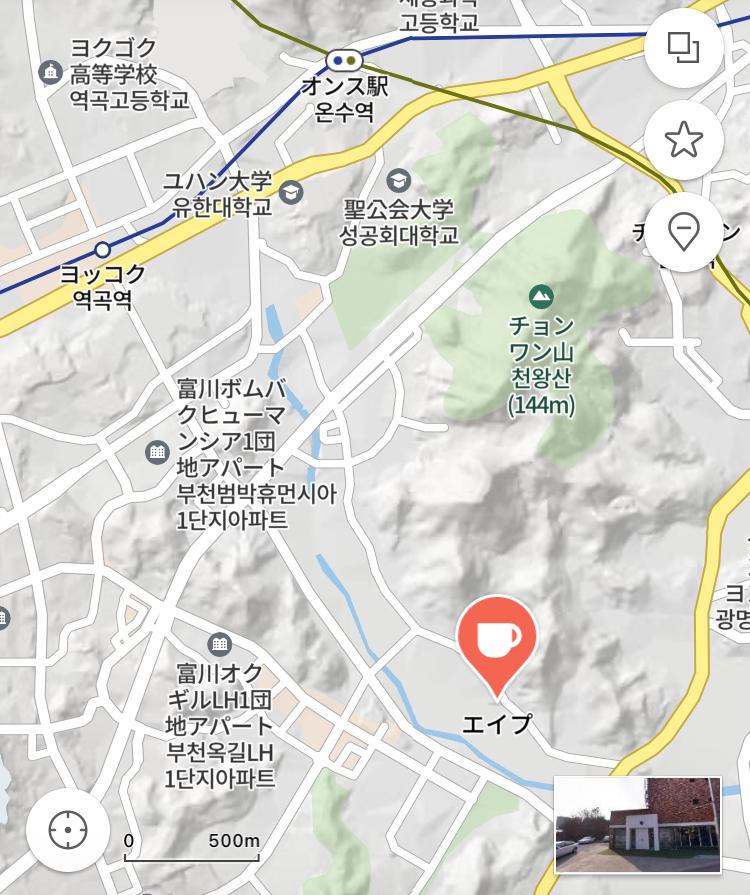Select the 富川オクギルLH1団地アパート marker

(219, 644)
